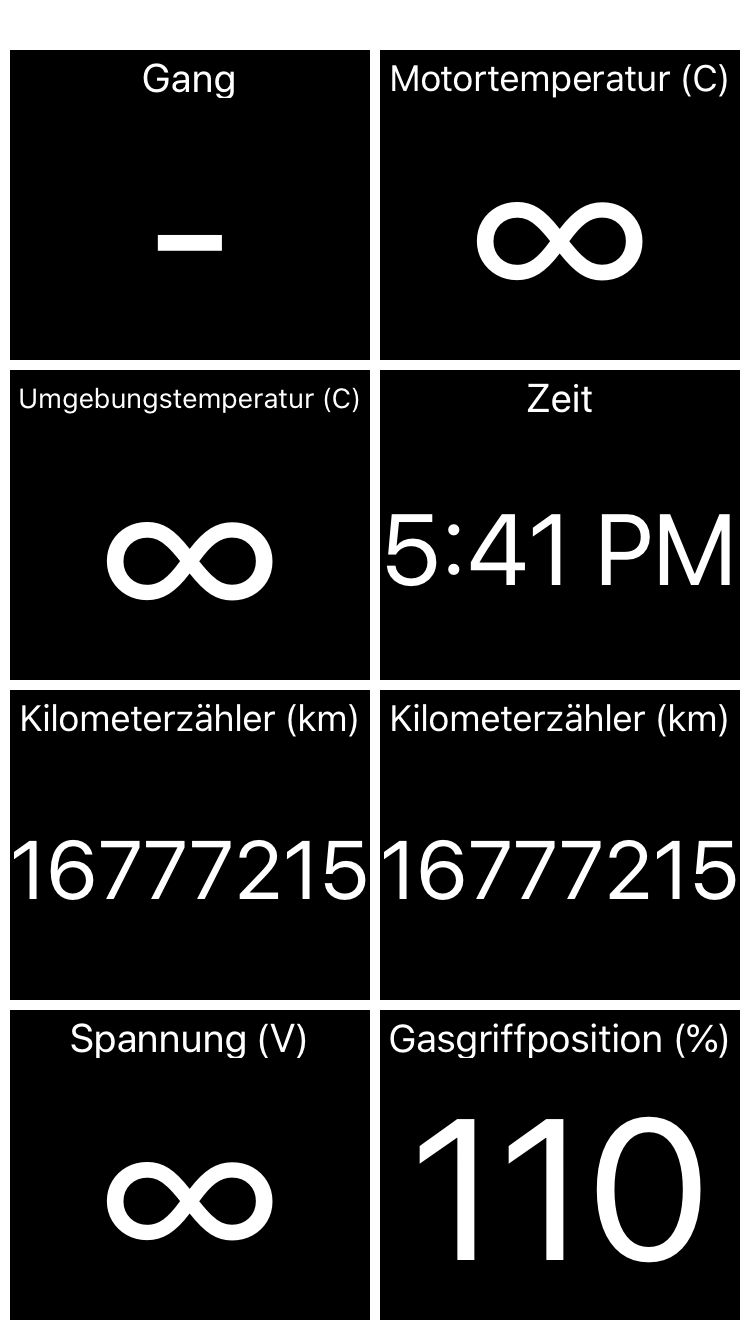Open the Zeit time tile

[x=560, y=525]
